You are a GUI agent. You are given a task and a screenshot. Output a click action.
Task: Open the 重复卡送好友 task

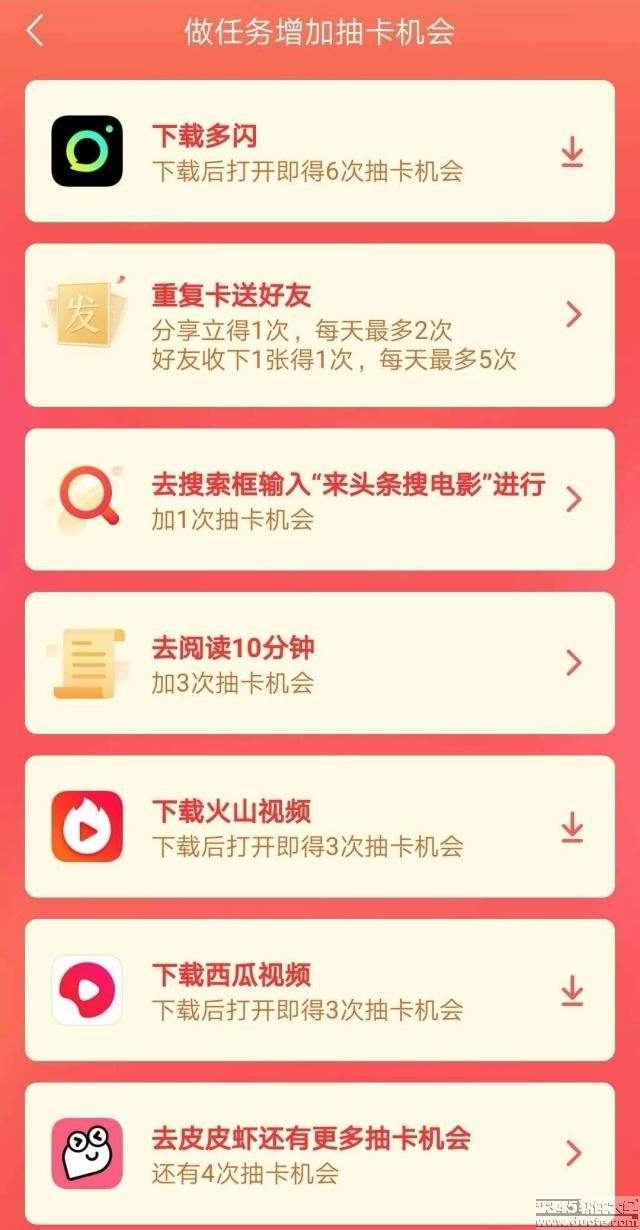point(573,315)
